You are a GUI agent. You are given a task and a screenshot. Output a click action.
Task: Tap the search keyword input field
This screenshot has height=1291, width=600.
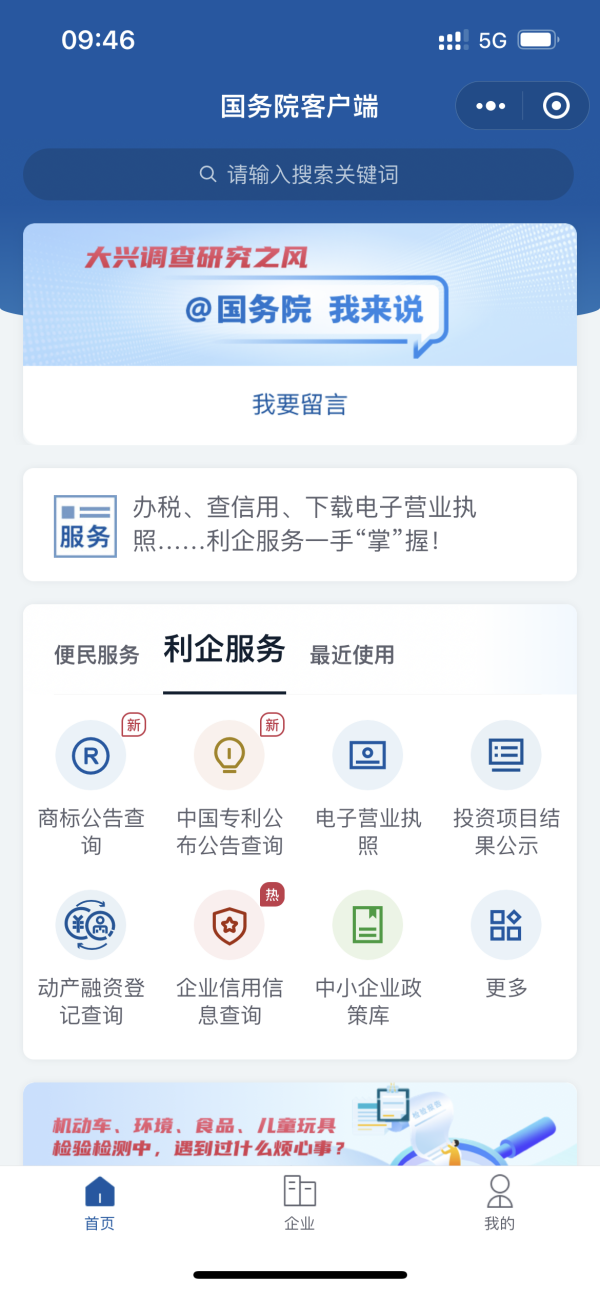click(x=299, y=175)
